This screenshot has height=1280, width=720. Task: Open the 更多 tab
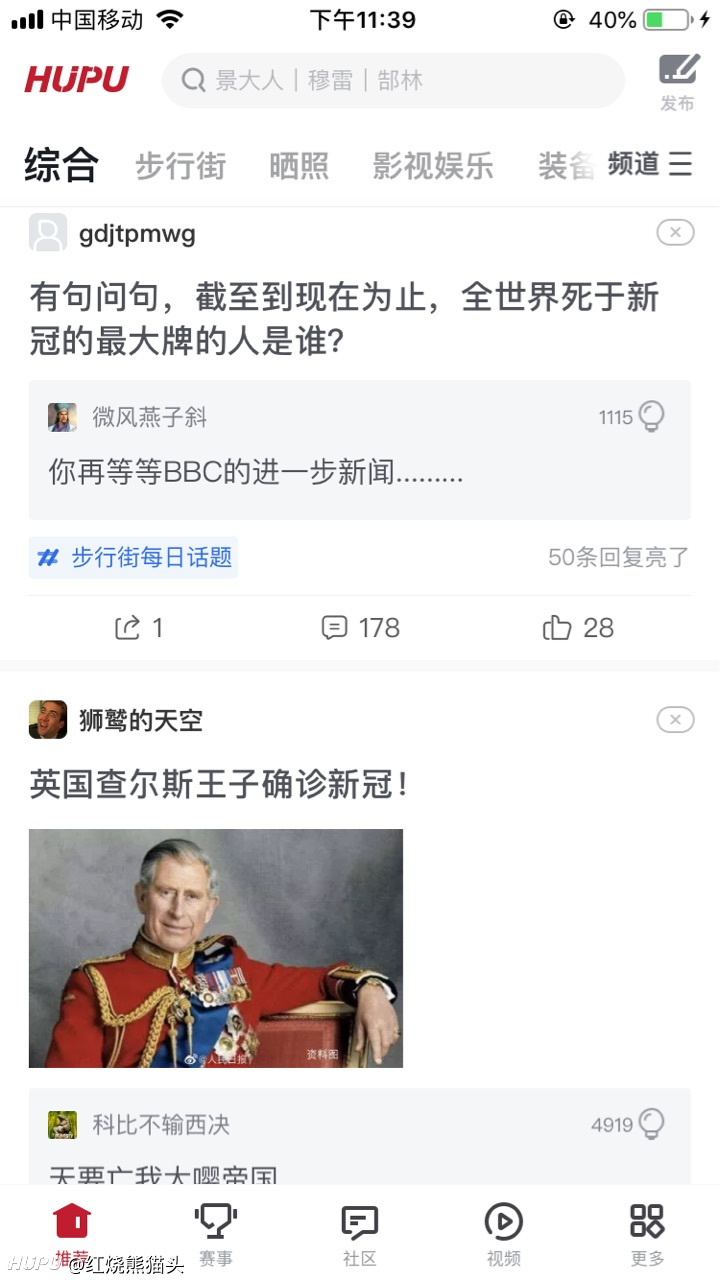pos(648,1234)
